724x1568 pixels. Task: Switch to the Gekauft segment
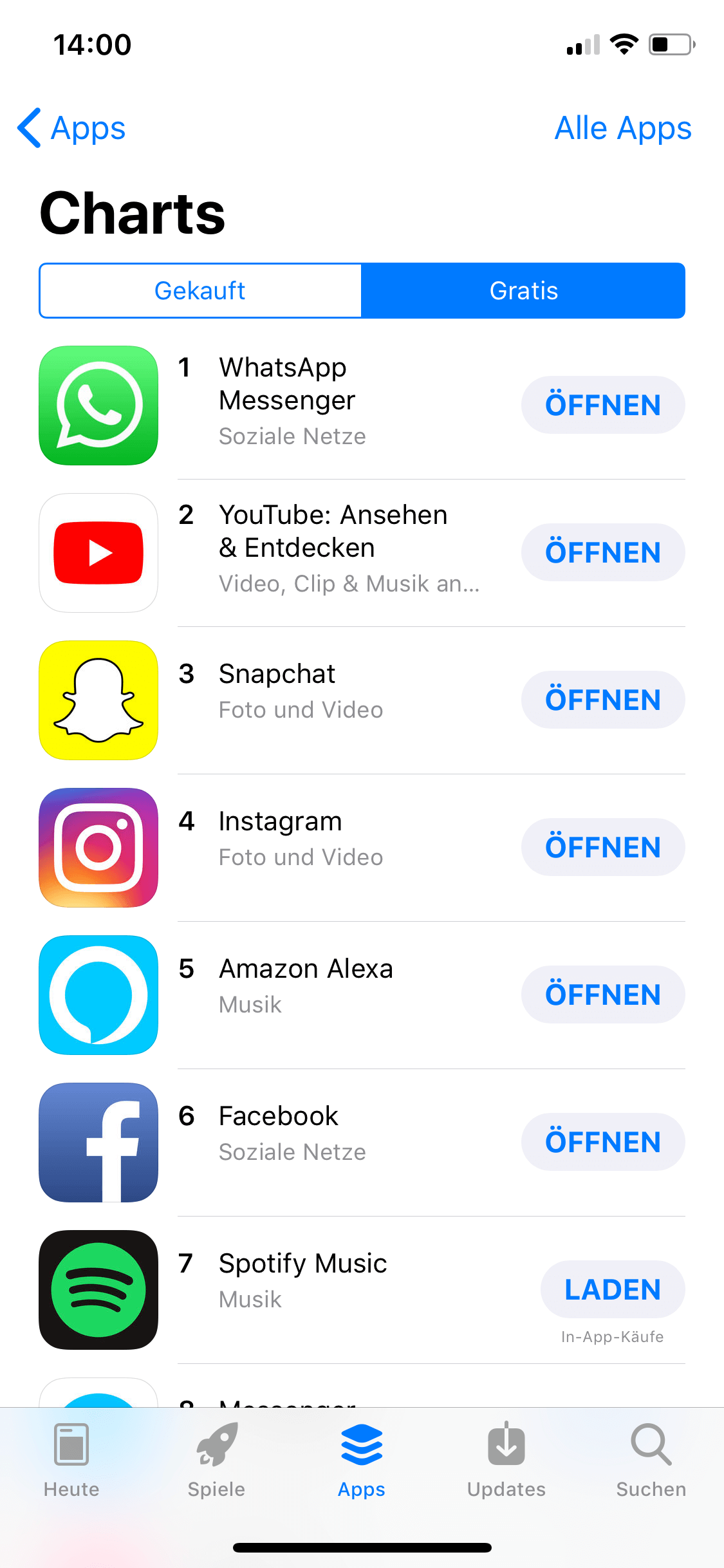click(x=200, y=291)
